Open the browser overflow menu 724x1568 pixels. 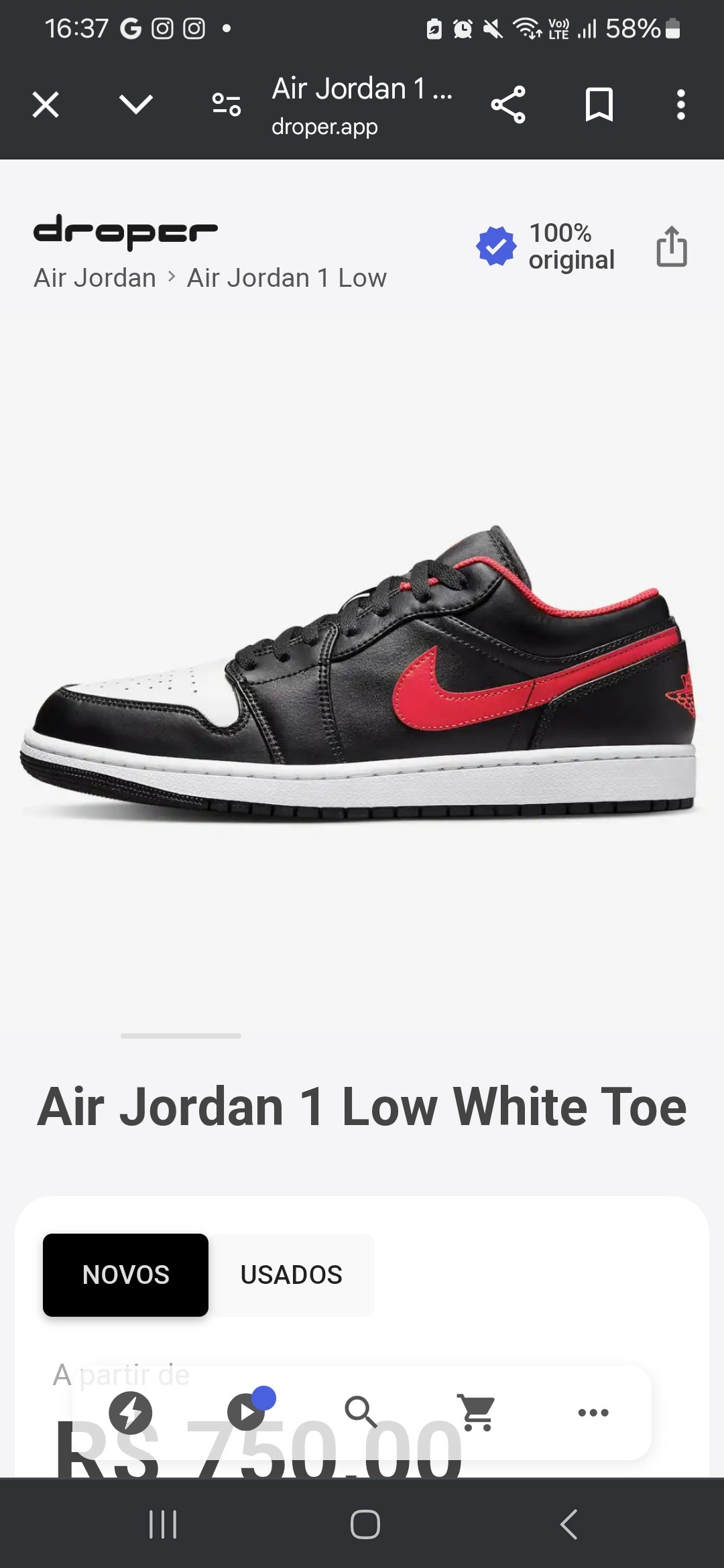[x=681, y=105]
